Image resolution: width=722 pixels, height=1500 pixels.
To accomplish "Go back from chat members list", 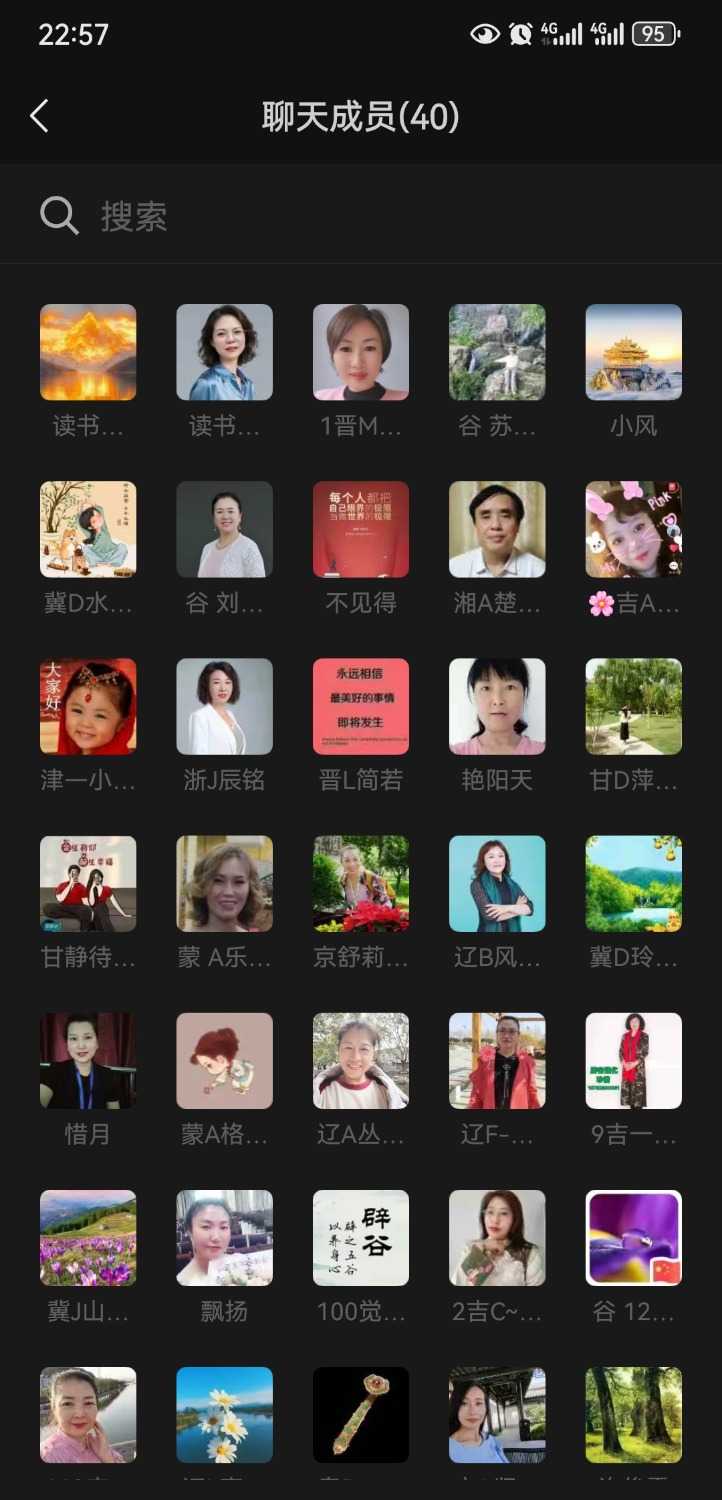I will click(40, 117).
